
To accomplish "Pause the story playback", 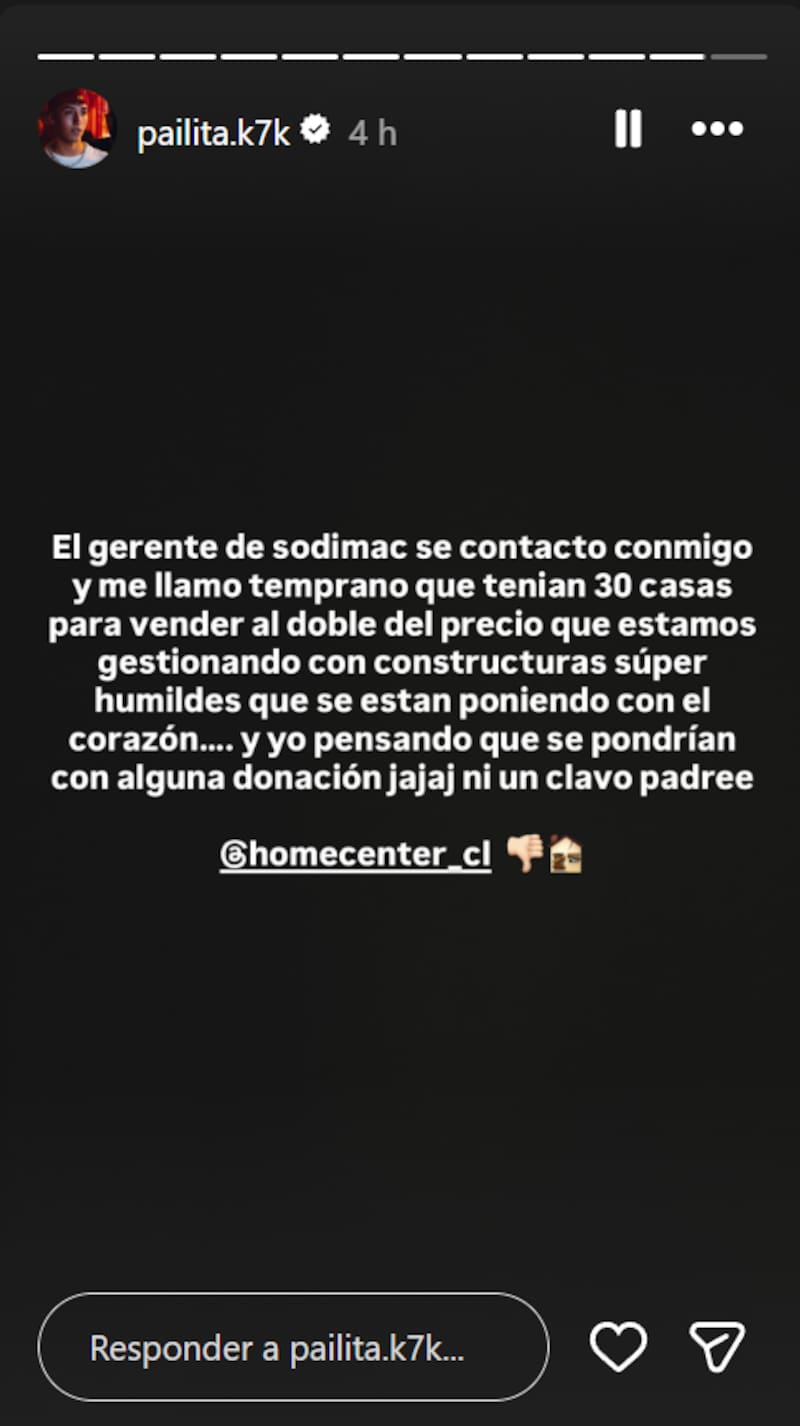I will [628, 129].
